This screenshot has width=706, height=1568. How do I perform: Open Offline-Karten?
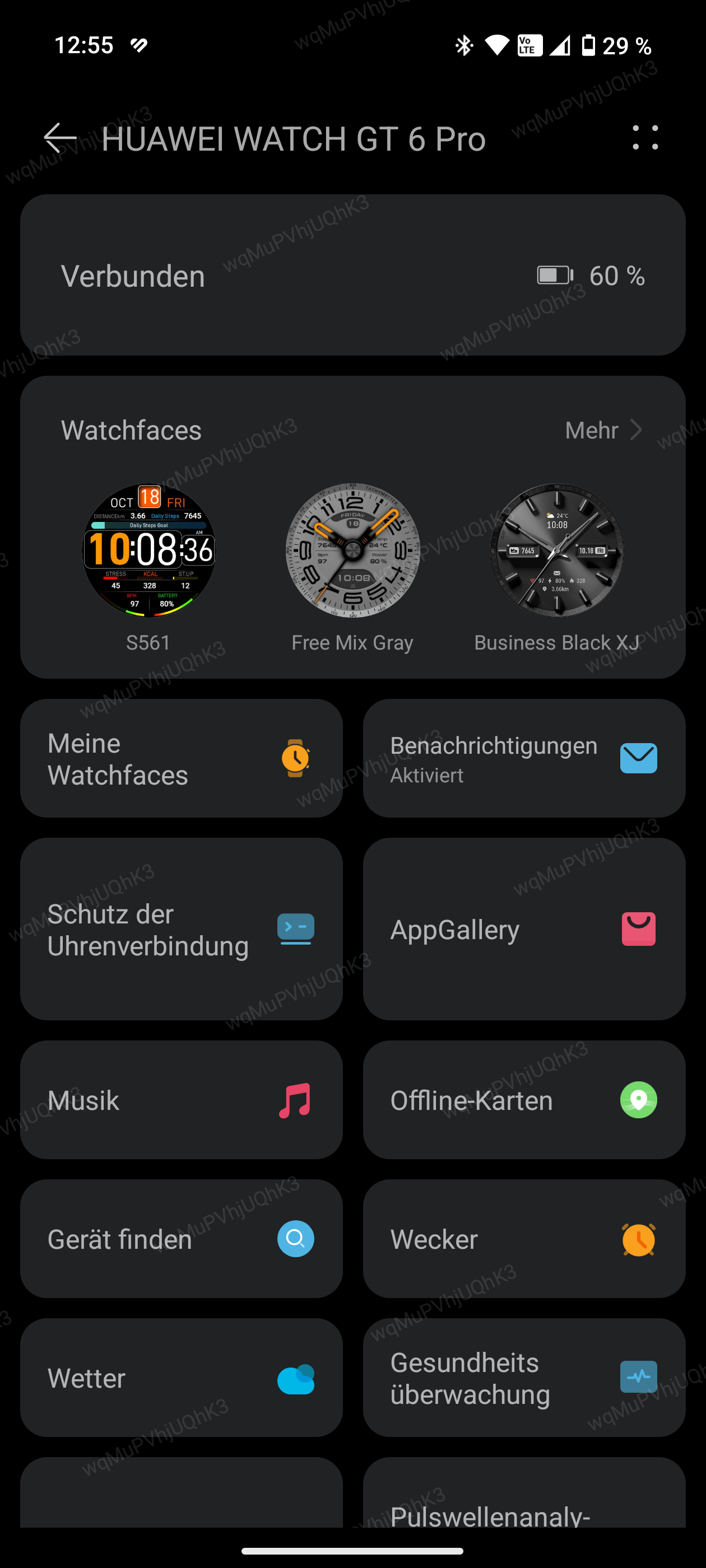pyautogui.click(x=524, y=1100)
